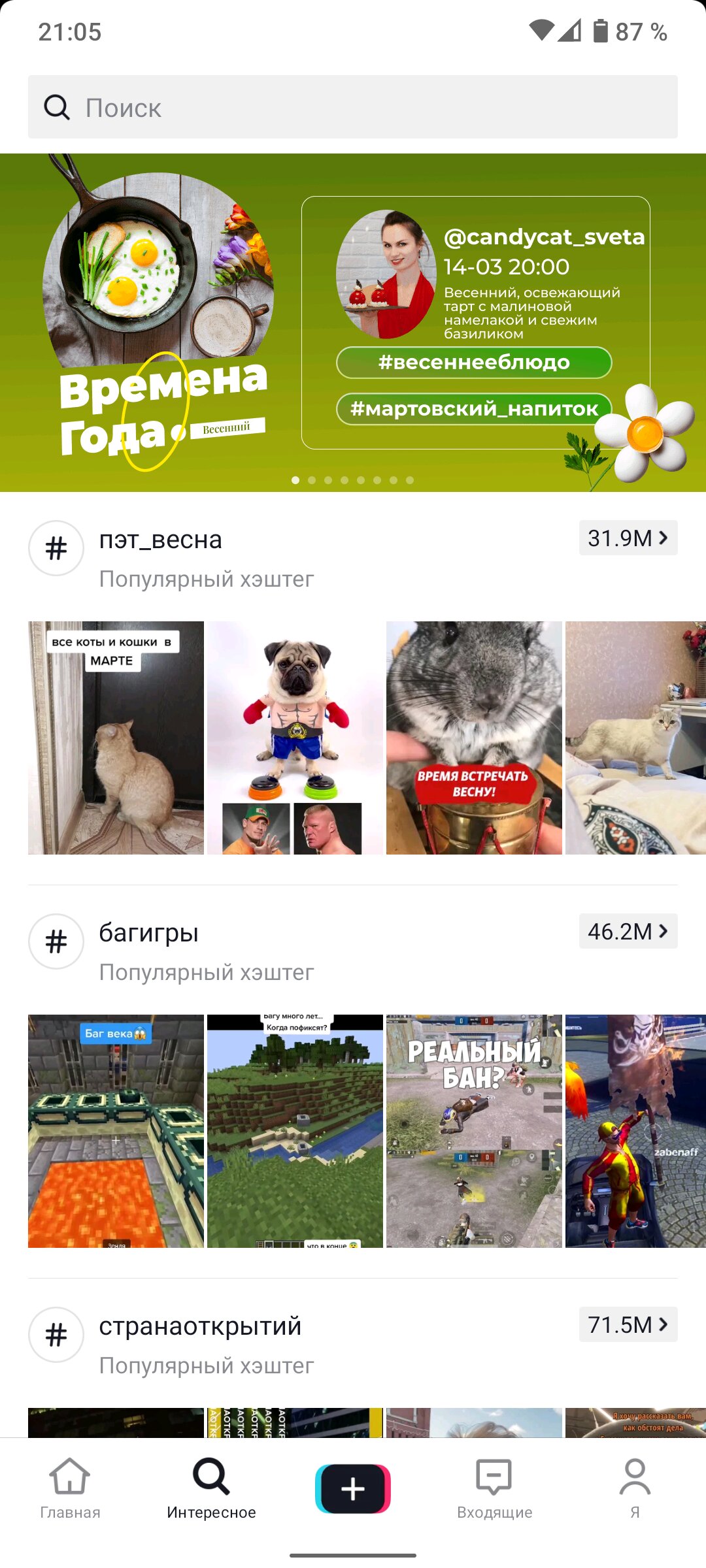Play the pug boxer video
706x1568 pixels.
click(295, 738)
